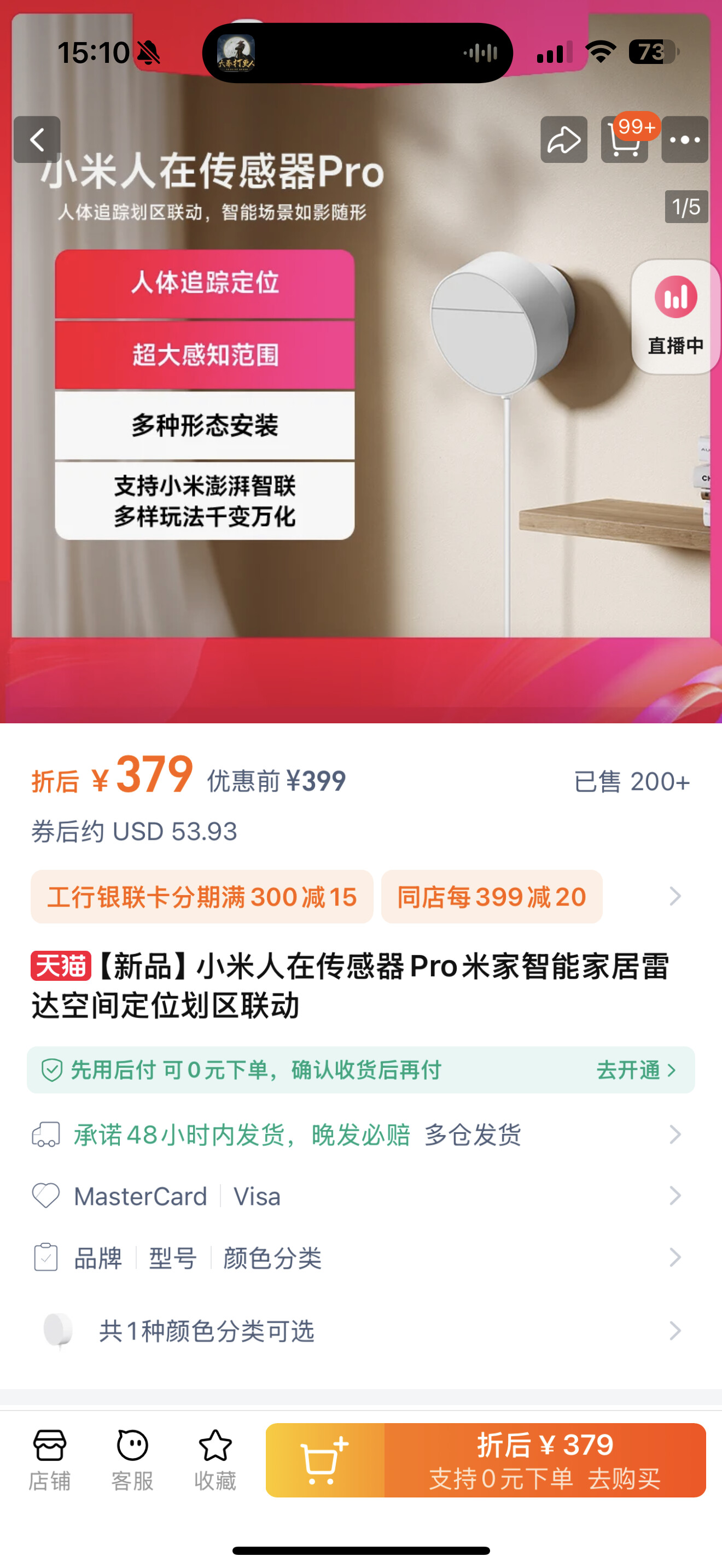
Task: Open the shopping cart with 99+ badge
Action: pyautogui.click(x=625, y=139)
